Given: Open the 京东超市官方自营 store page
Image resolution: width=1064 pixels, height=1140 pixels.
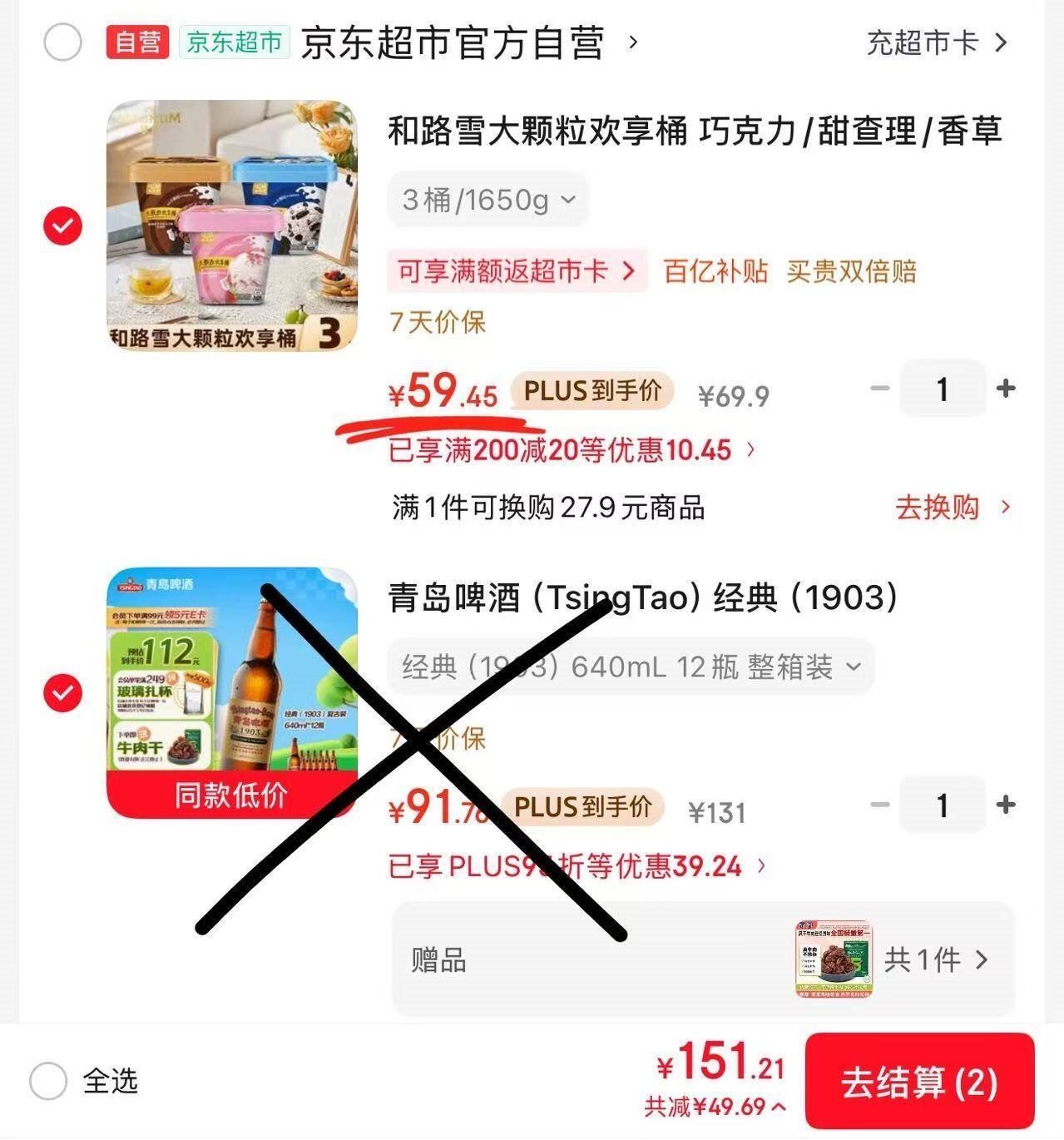Looking at the screenshot, I should [x=453, y=42].
